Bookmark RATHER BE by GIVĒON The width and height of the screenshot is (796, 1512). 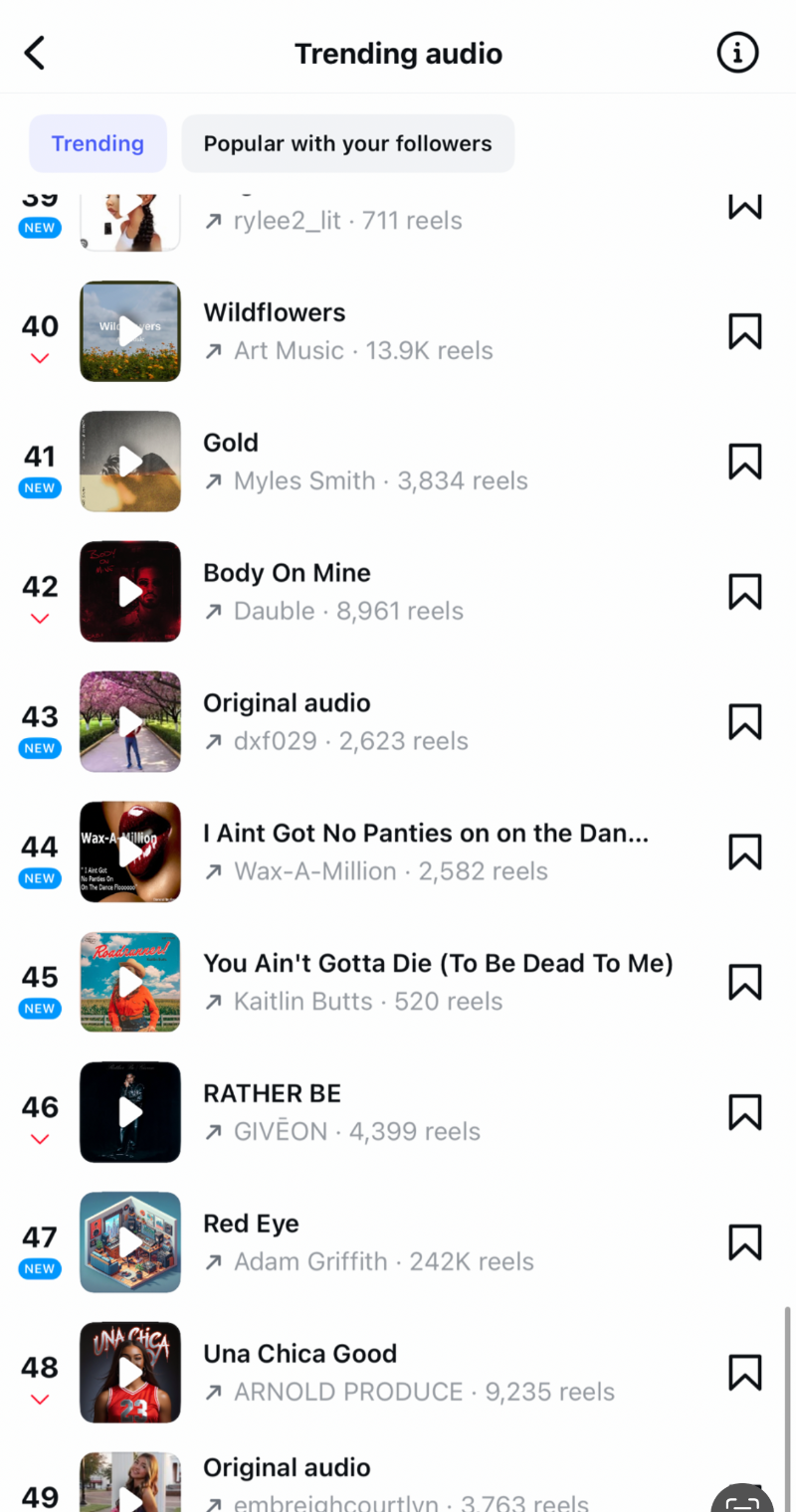tap(744, 1112)
